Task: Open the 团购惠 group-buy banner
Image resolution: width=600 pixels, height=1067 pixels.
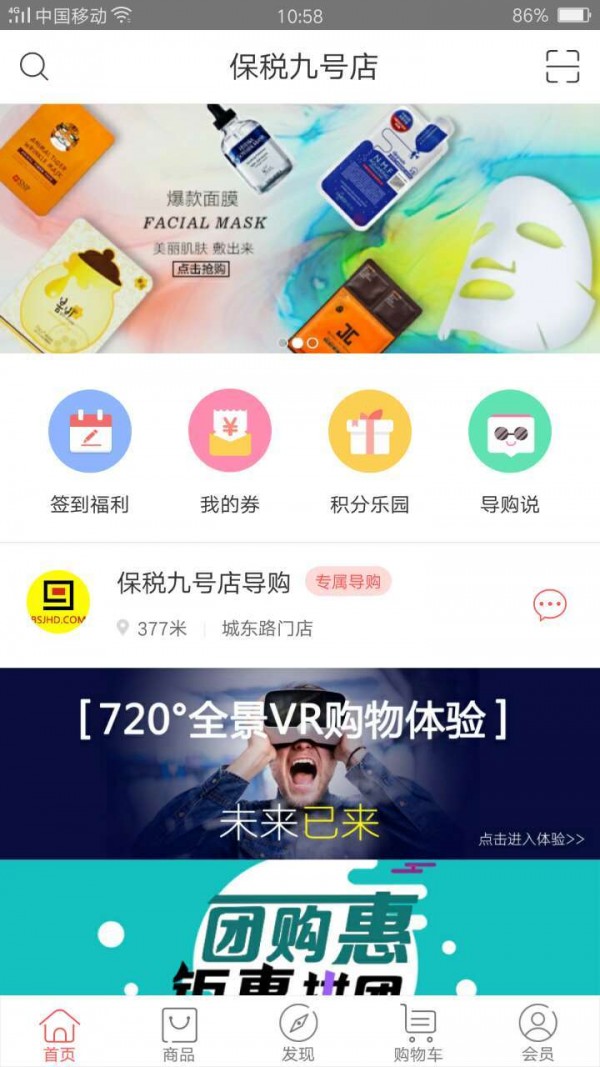Action: tap(300, 926)
